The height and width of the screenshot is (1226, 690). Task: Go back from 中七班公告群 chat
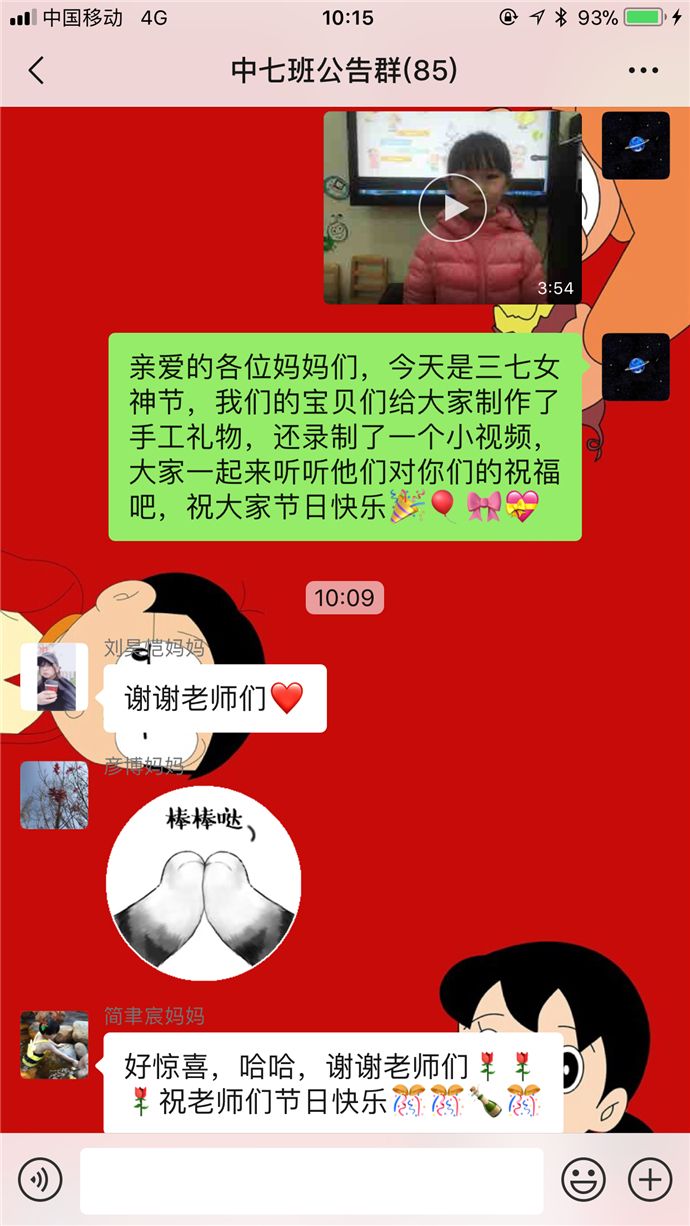(x=37, y=70)
